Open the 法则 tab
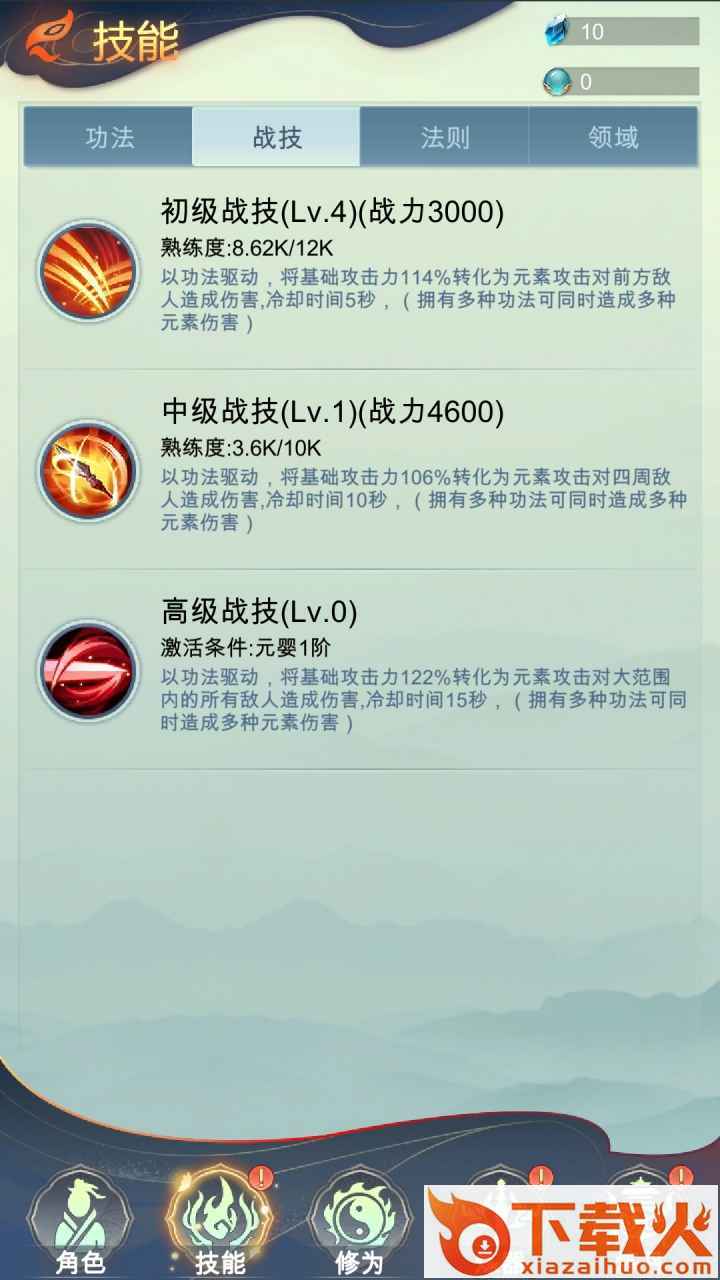 445,137
